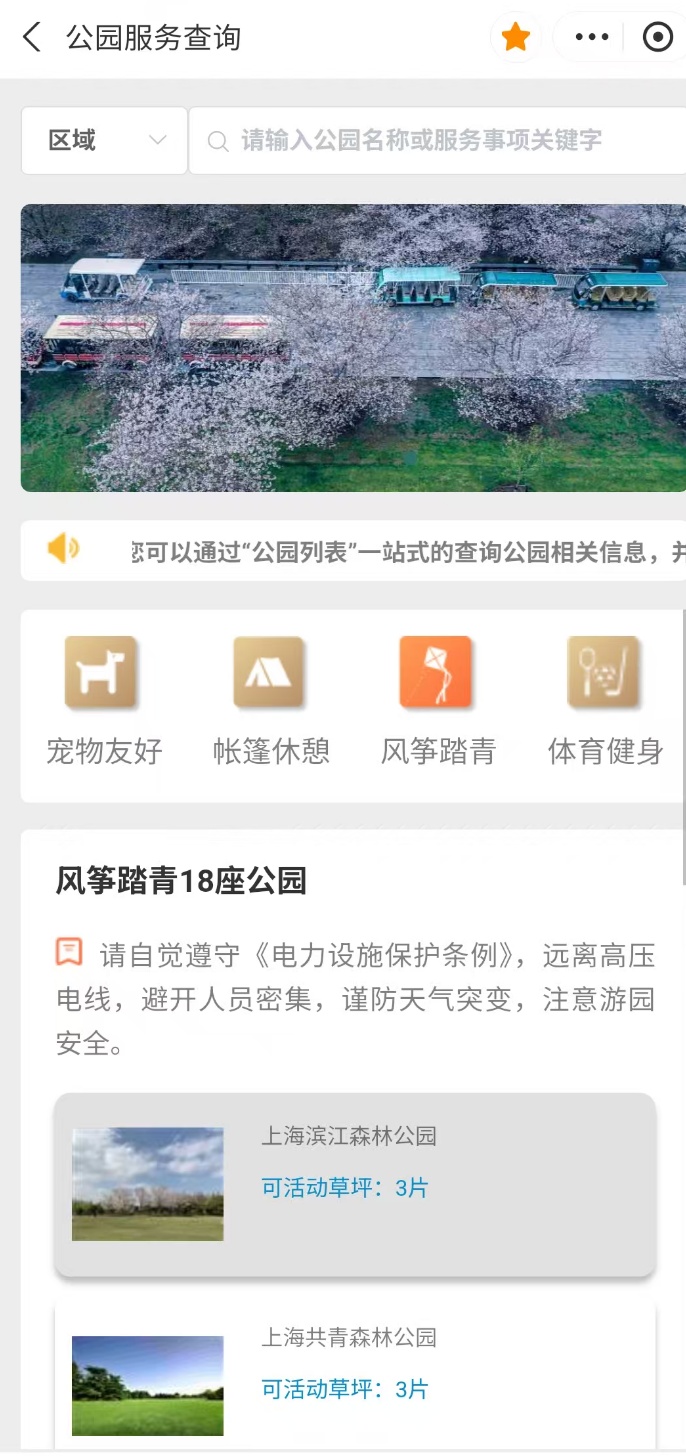686x1456 pixels.
Task: Tap the star favorite icon
Action: tap(515, 38)
